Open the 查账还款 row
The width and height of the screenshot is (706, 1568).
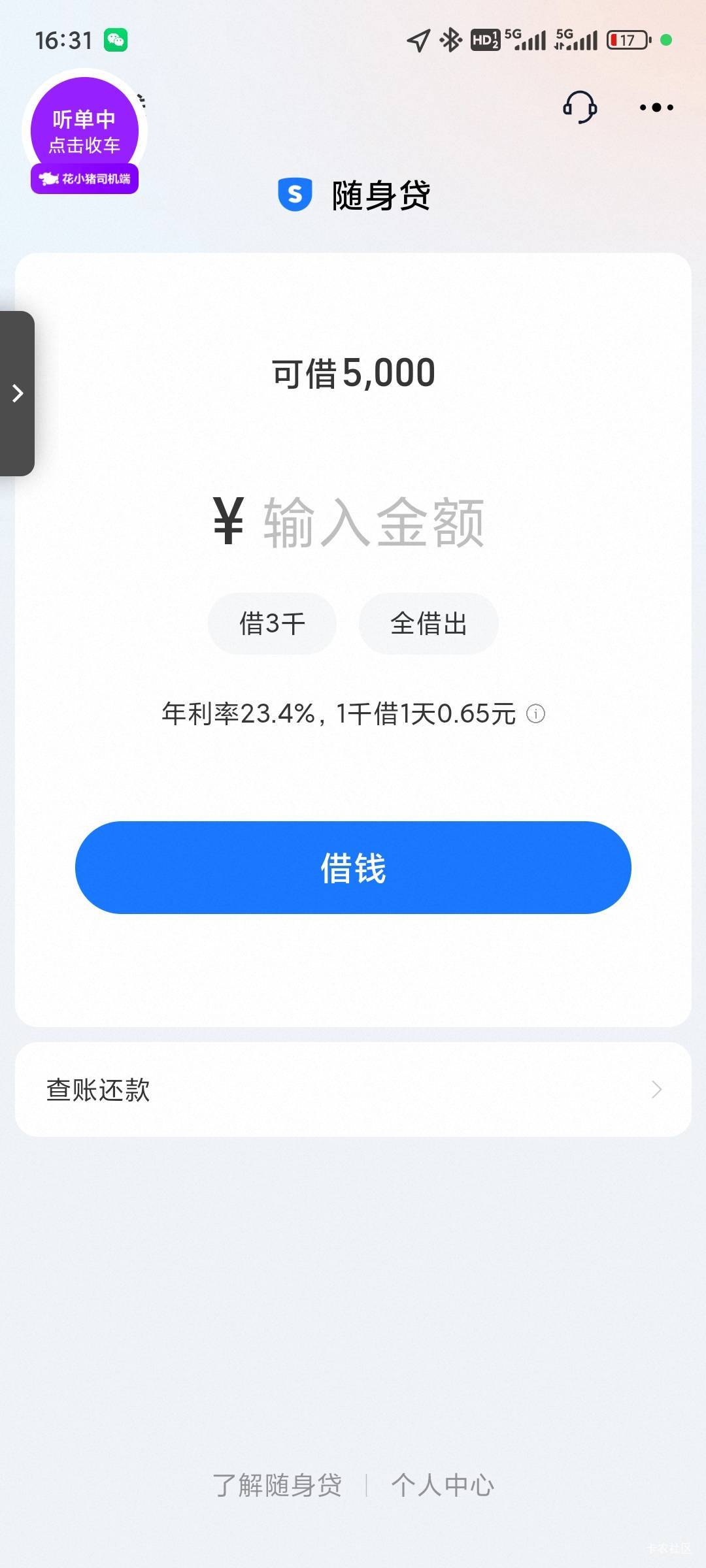coord(353,1089)
